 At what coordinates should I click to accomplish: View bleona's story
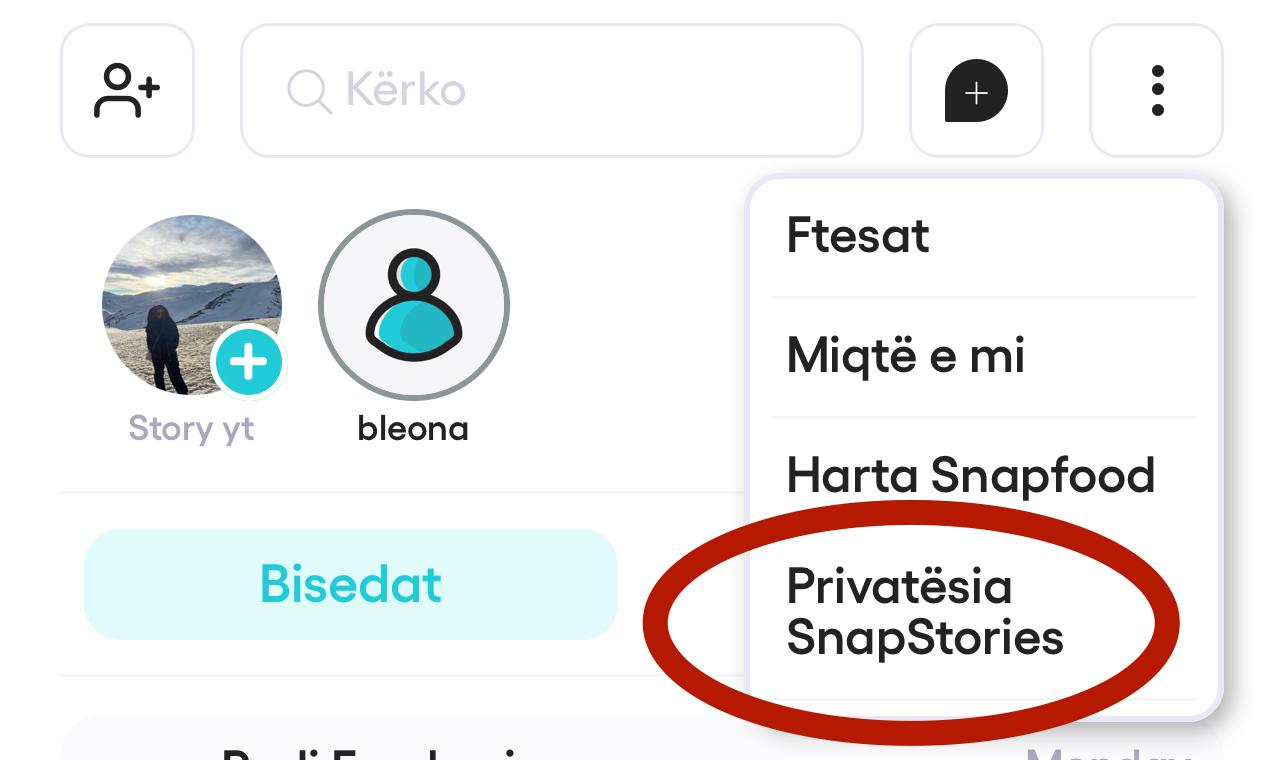click(413, 305)
